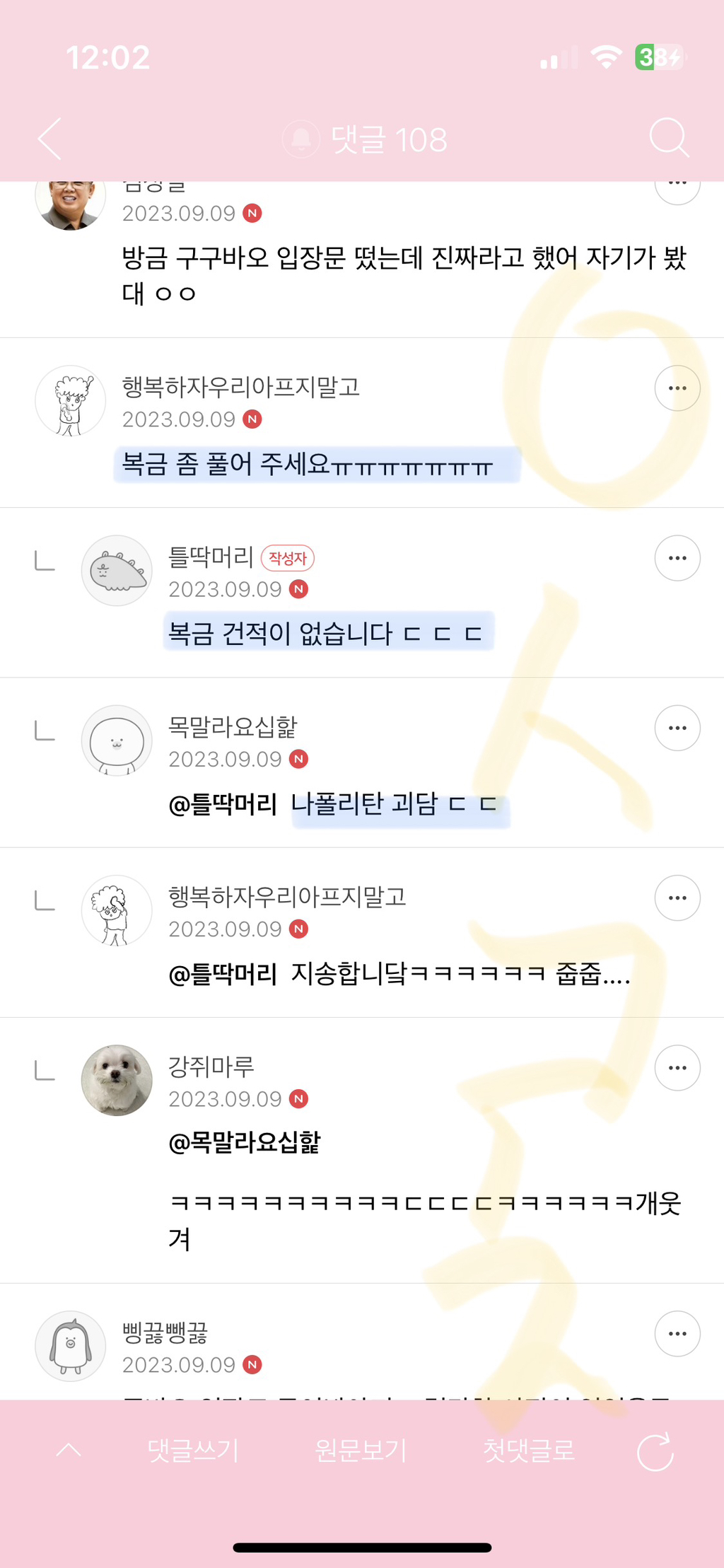Jump to first comment with 첫댓글로
Viewport: 724px width, 1568px height.
[528, 1451]
